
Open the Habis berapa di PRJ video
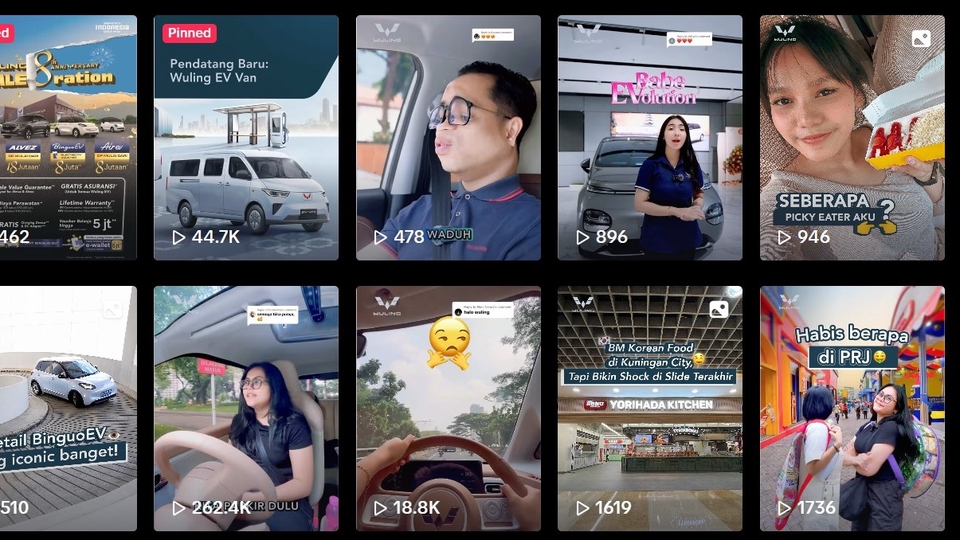[x=852, y=408]
